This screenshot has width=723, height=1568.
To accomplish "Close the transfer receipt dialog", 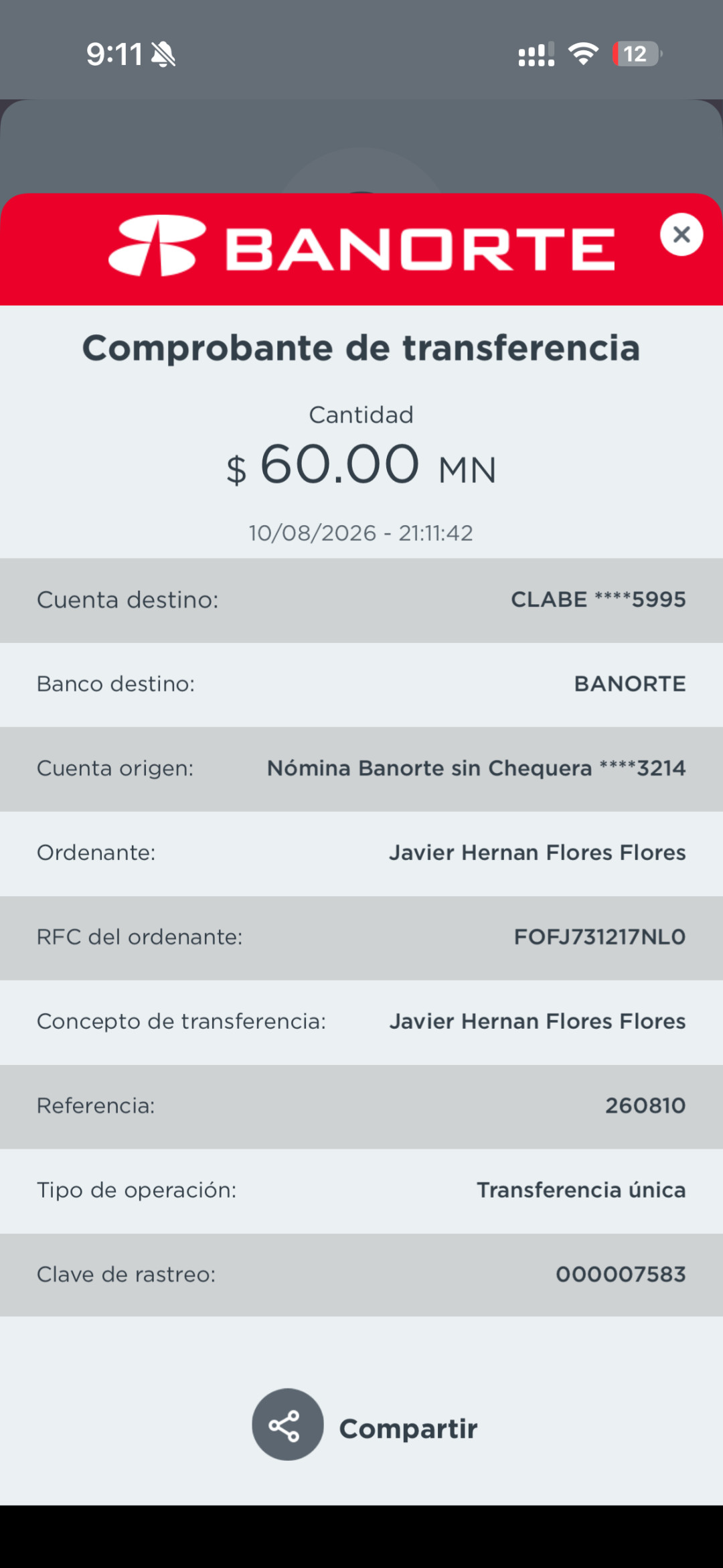I will coord(681,234).
